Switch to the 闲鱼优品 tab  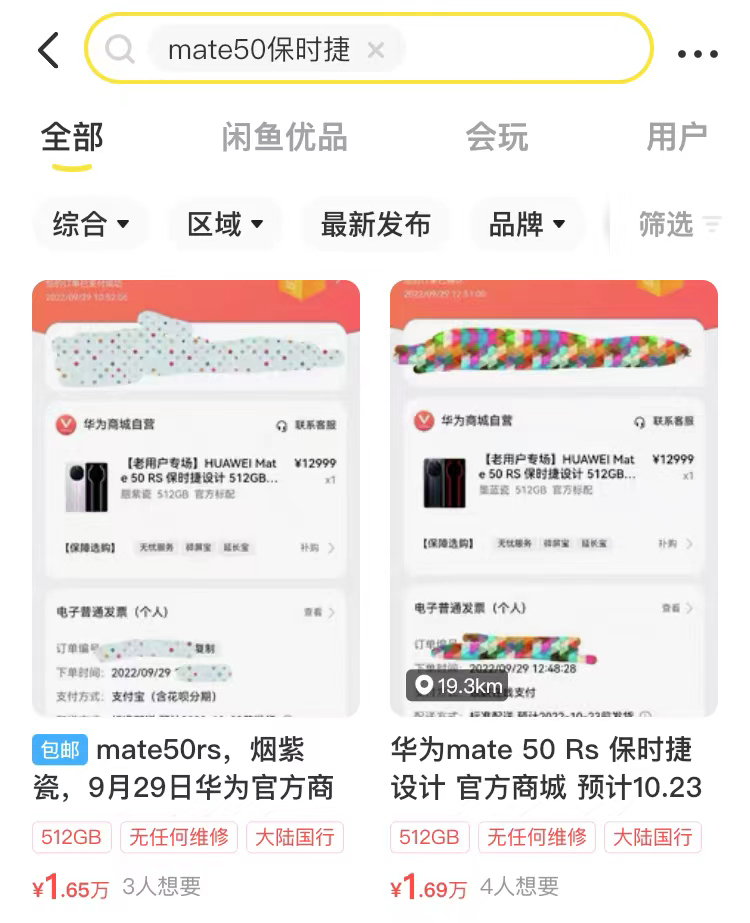[284, 137]
